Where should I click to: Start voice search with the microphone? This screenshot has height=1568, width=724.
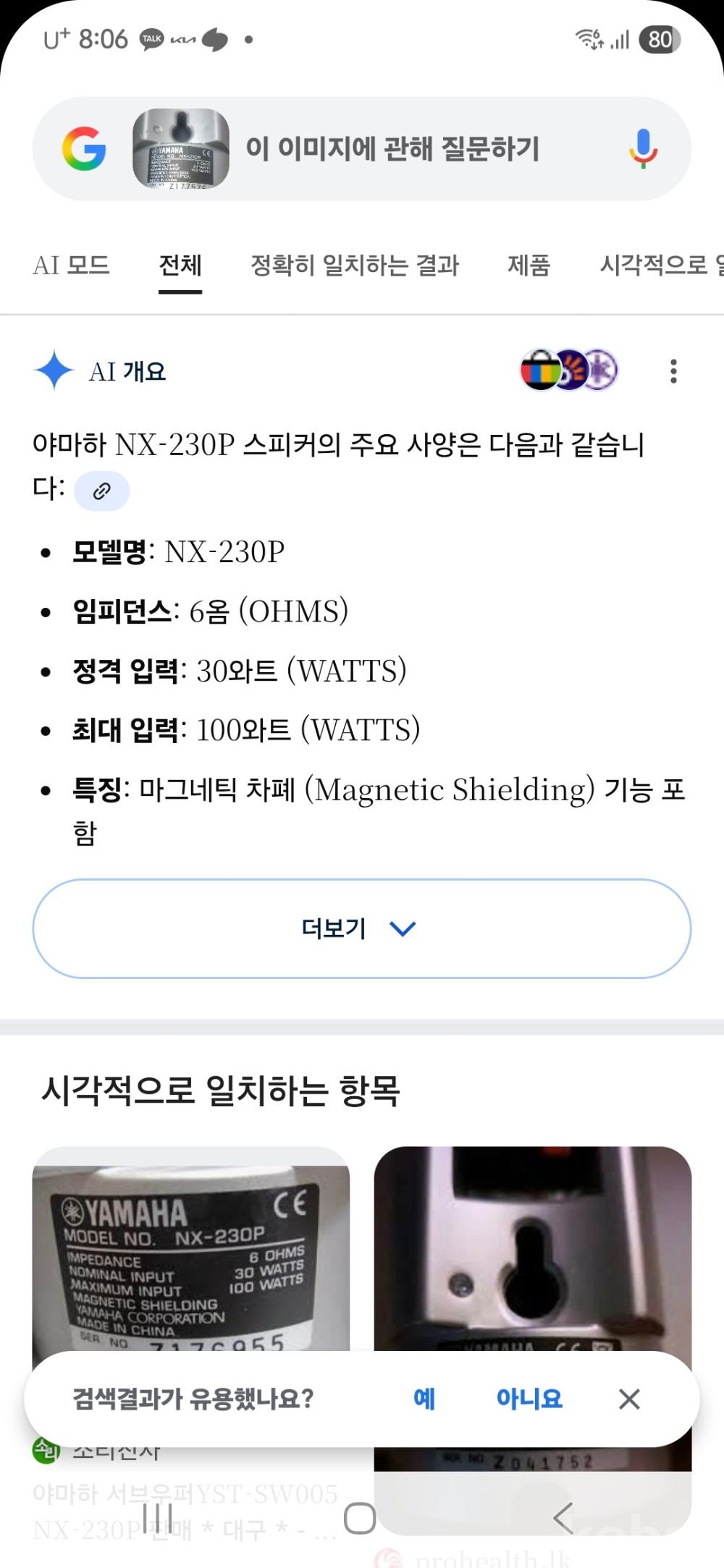pyautogui.click(x=642, y=149)
